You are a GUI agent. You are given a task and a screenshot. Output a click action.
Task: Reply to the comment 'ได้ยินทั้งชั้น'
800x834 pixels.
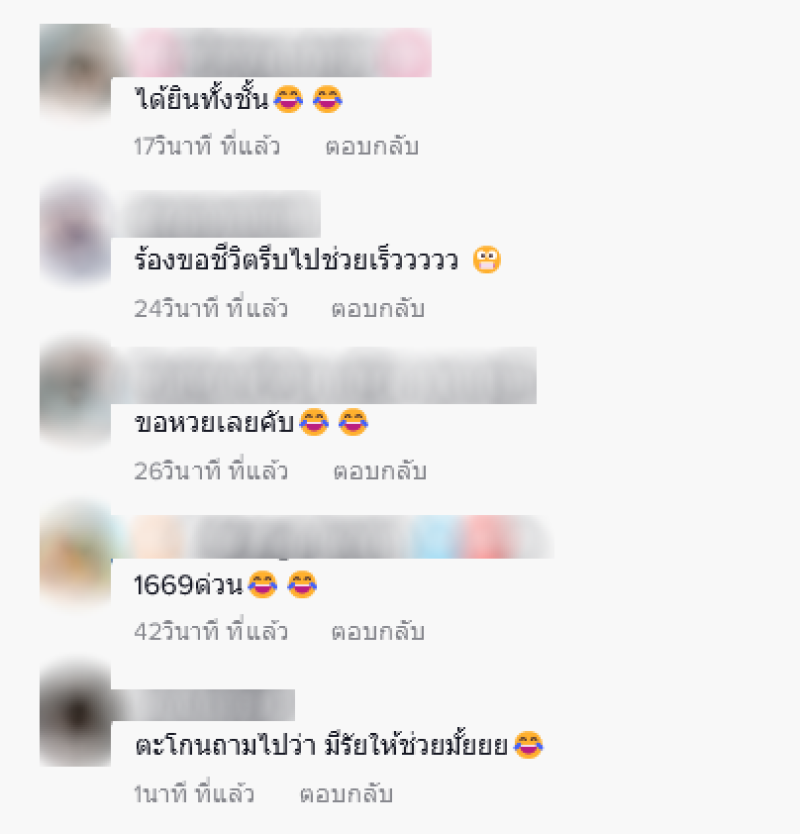coord(371,147)
